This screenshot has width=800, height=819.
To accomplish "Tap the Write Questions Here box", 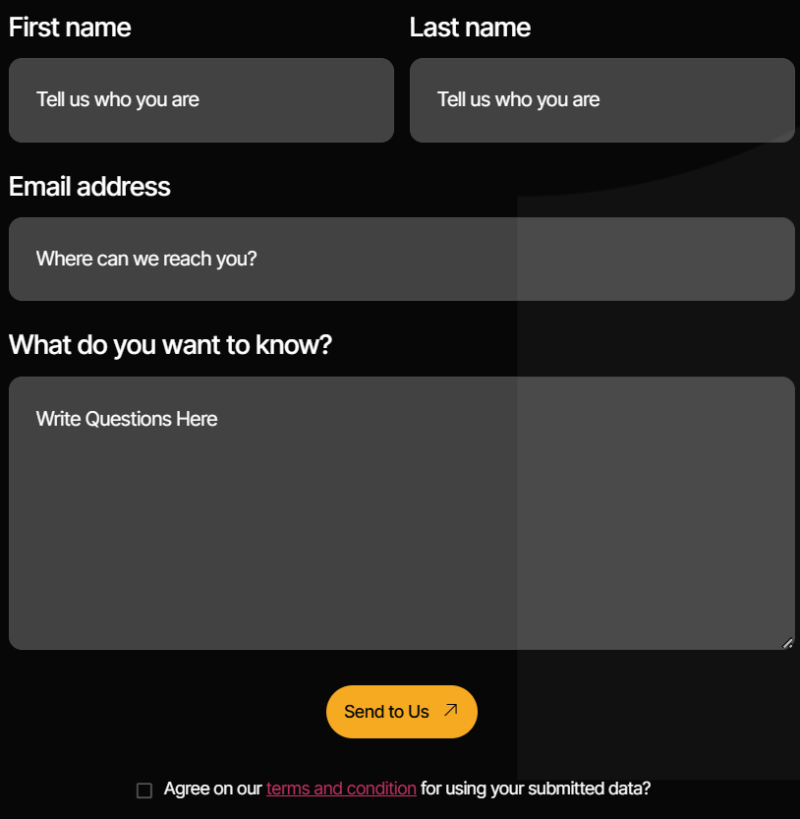I will point(401,513).
